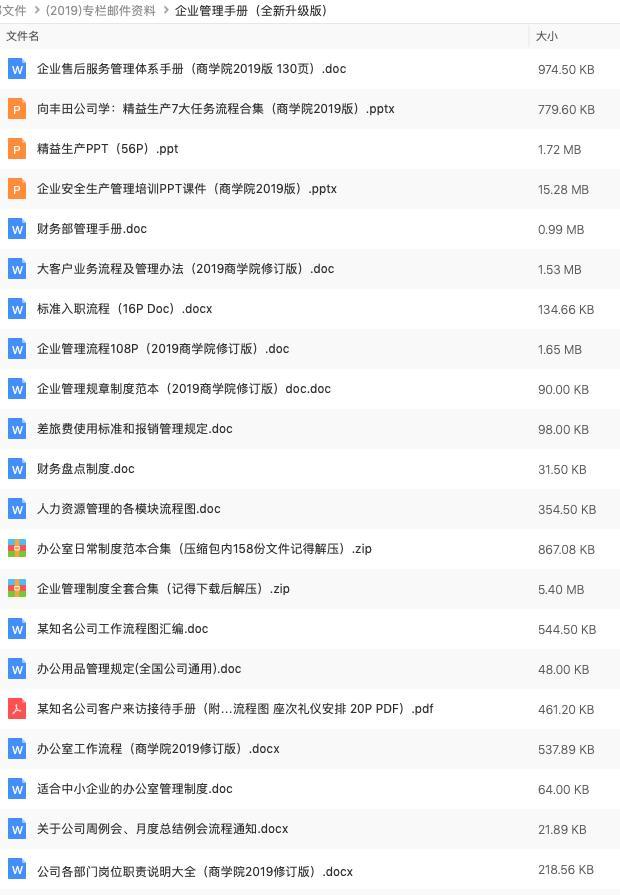
Task: Open 办公用品管理规定(全国公司通用).doc
Action: [138, 669]
